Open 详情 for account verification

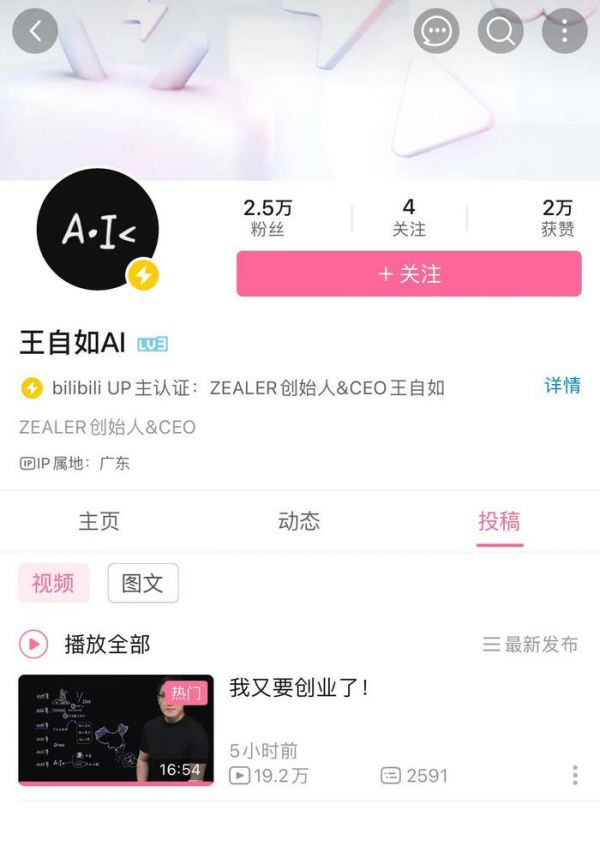click(562, 386)
